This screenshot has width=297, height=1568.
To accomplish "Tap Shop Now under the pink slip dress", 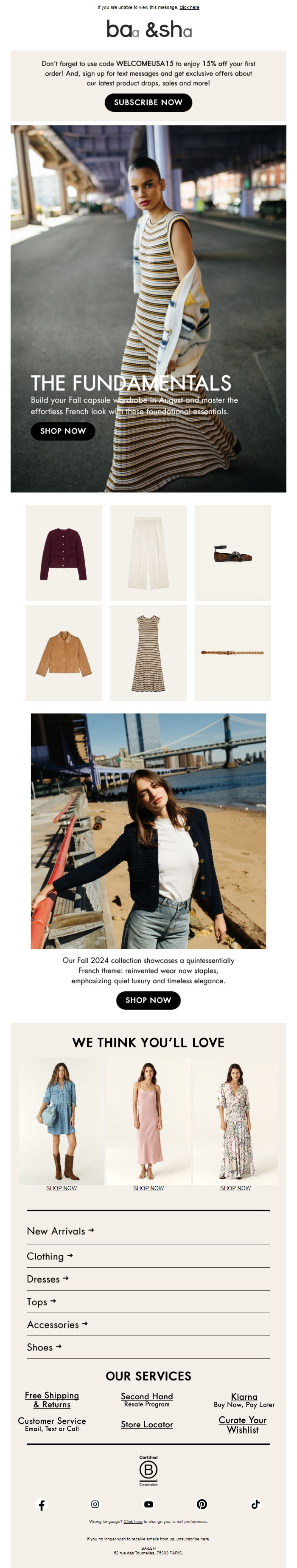I will (x=148, y=1188).
